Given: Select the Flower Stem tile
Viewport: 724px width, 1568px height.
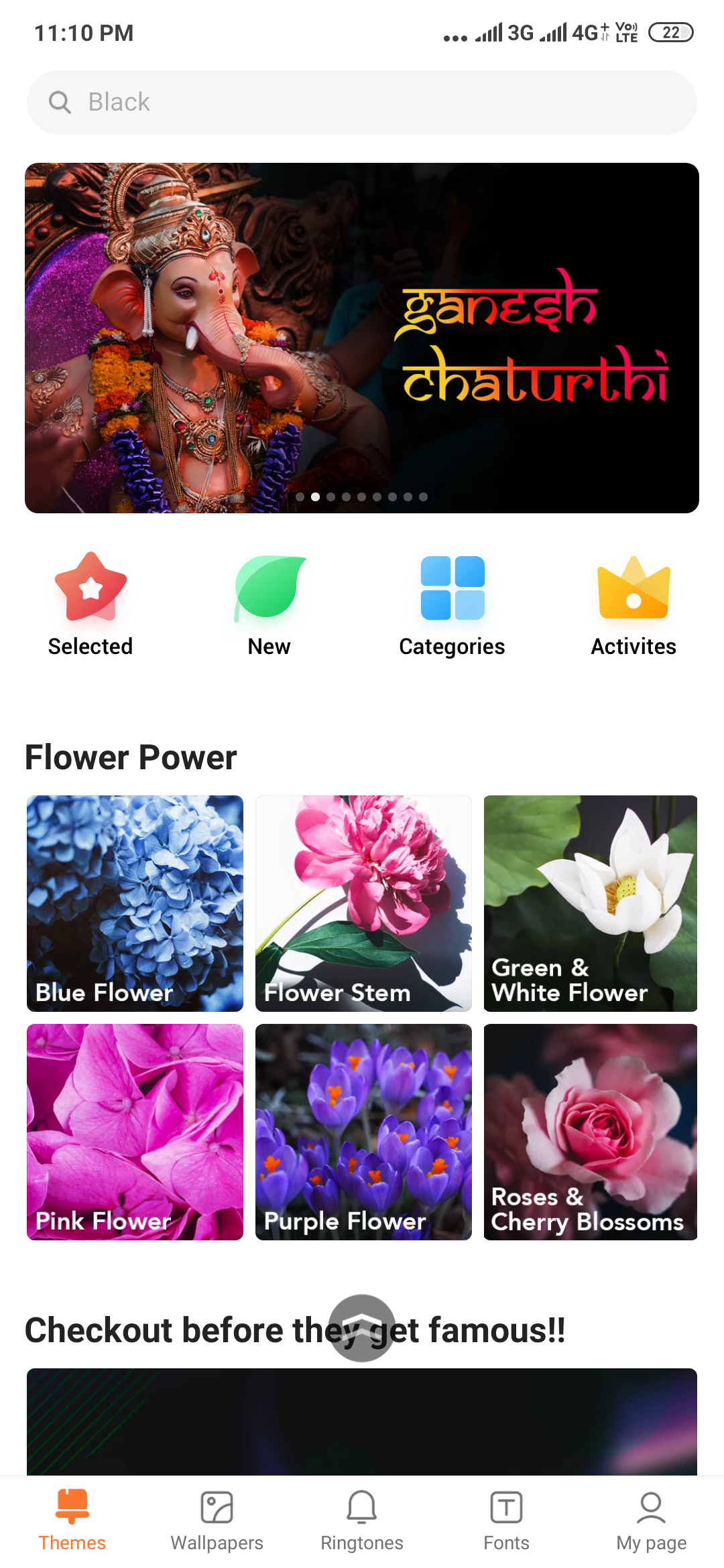Looking at the screenshot, I should coord(363,903).
